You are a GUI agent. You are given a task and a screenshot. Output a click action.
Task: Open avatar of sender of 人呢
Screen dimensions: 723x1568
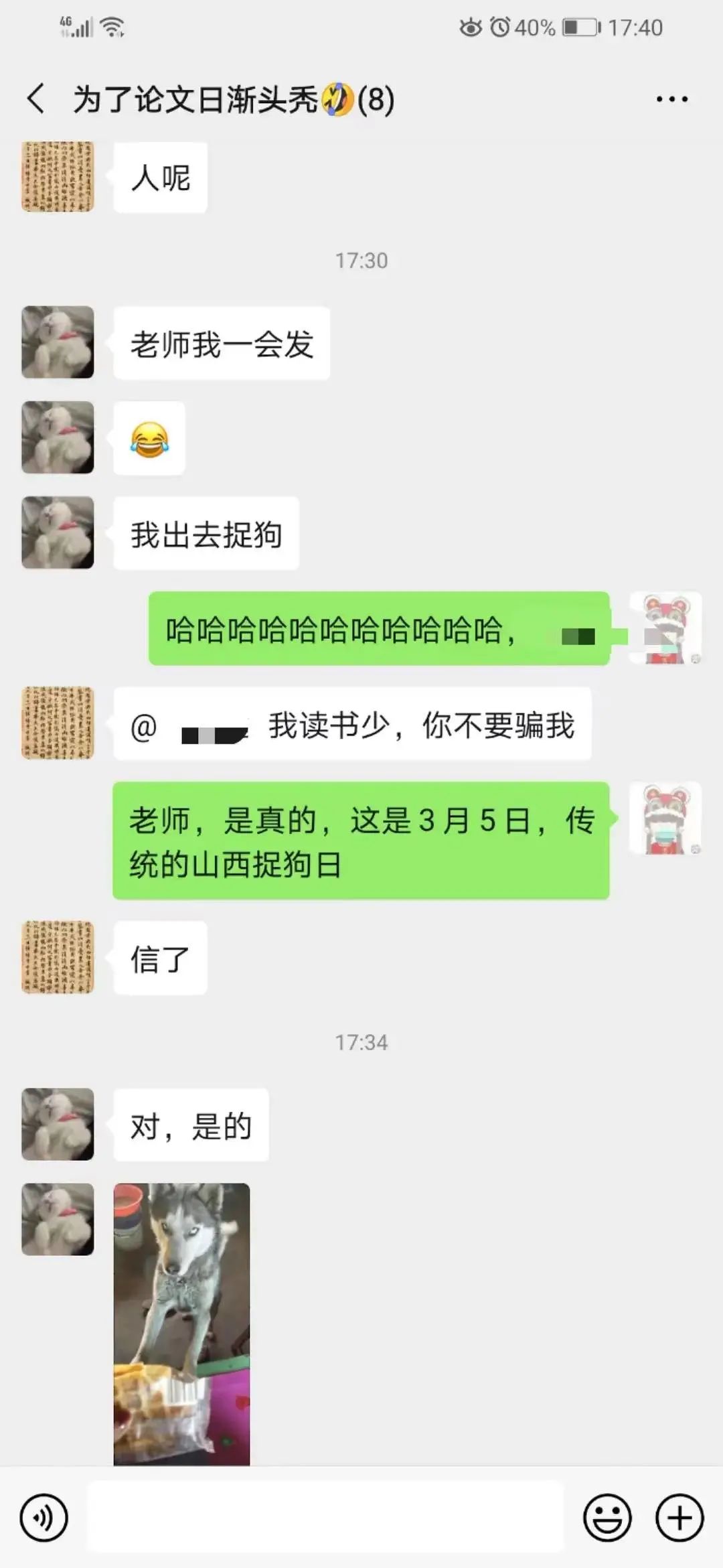point(58,177)
